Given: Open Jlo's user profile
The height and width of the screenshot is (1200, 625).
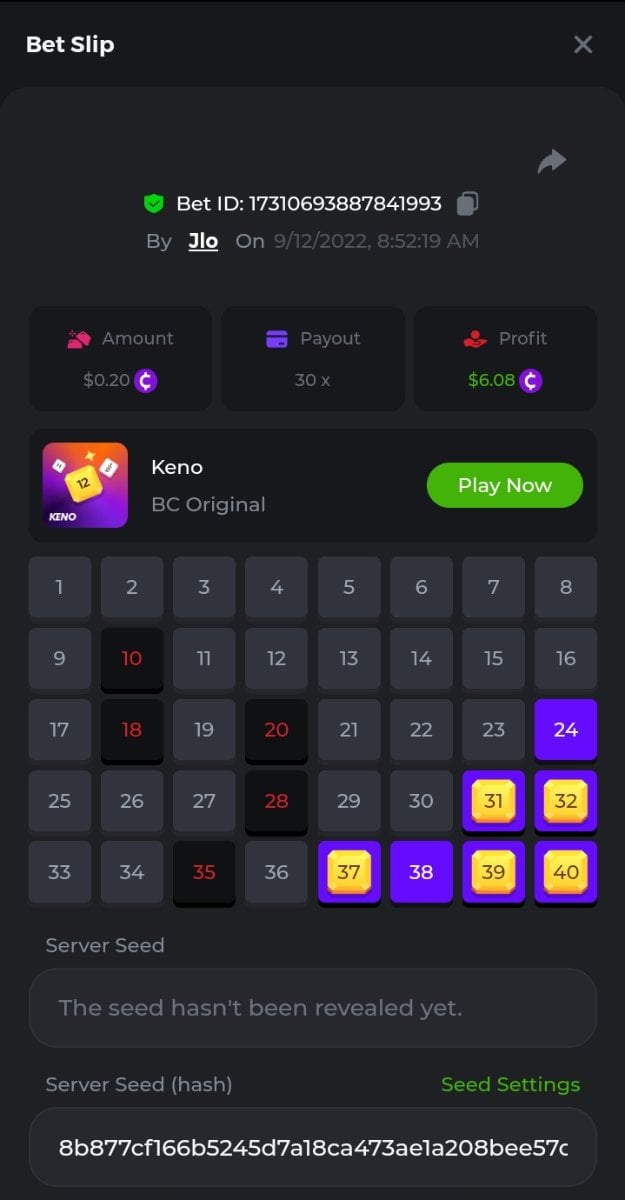Looking at the screenshot, I should tap(203, 241).
